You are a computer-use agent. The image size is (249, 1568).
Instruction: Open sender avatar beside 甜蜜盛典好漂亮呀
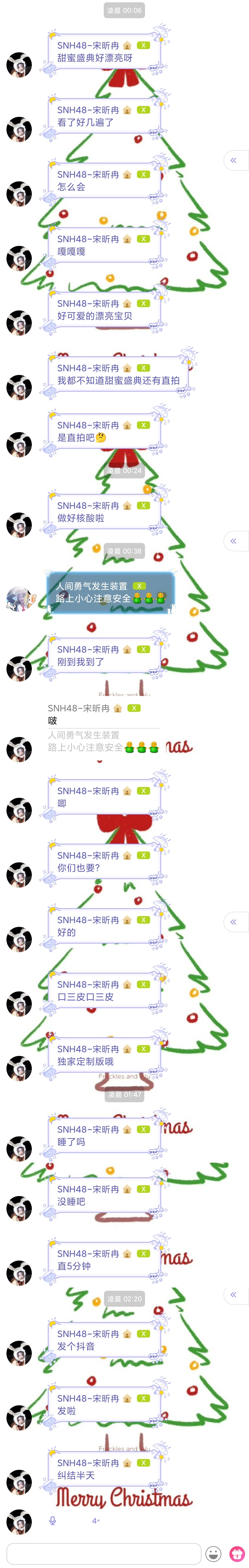19,65
